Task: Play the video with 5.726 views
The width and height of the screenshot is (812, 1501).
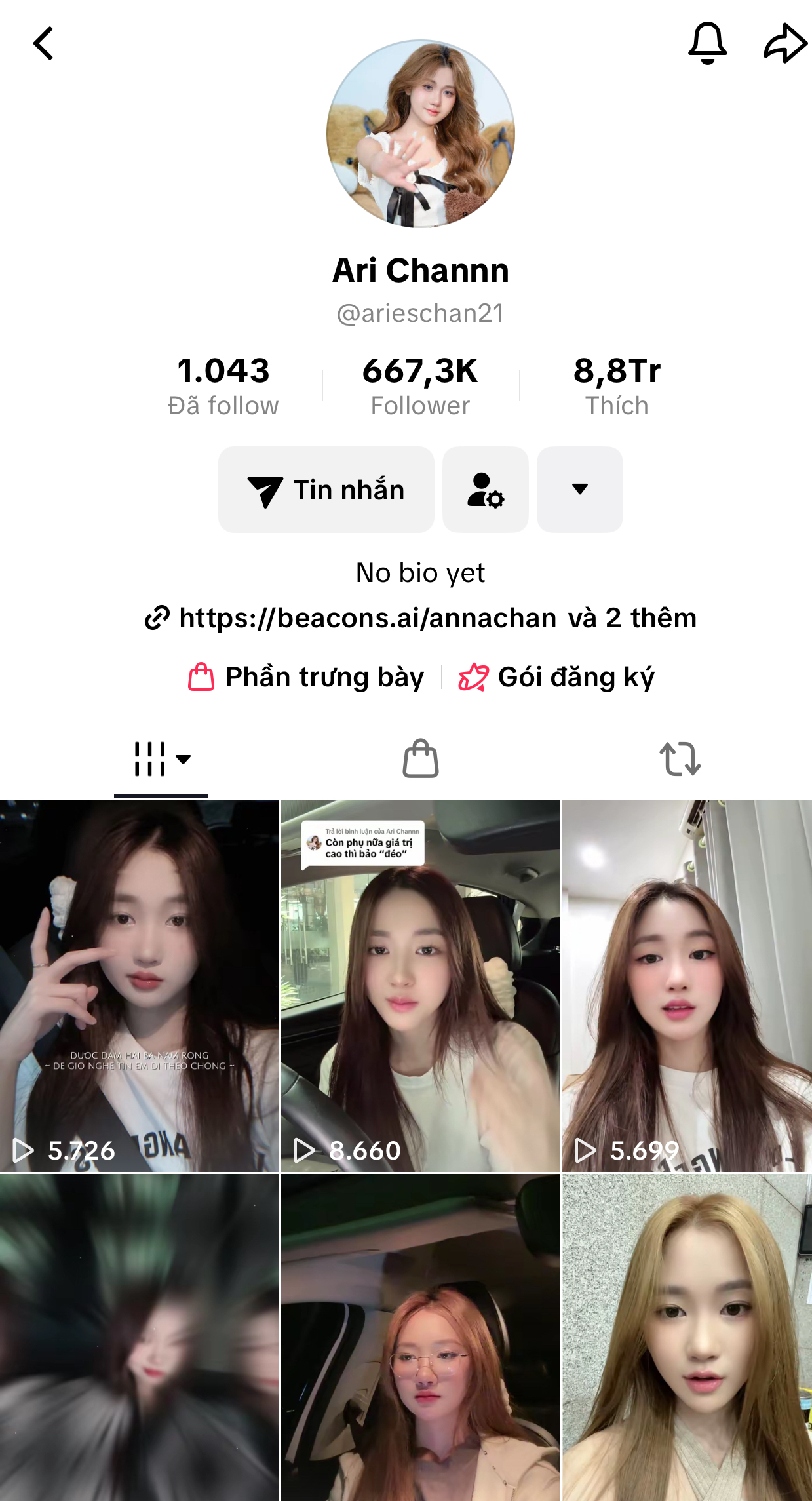Action: click(139, 985)
